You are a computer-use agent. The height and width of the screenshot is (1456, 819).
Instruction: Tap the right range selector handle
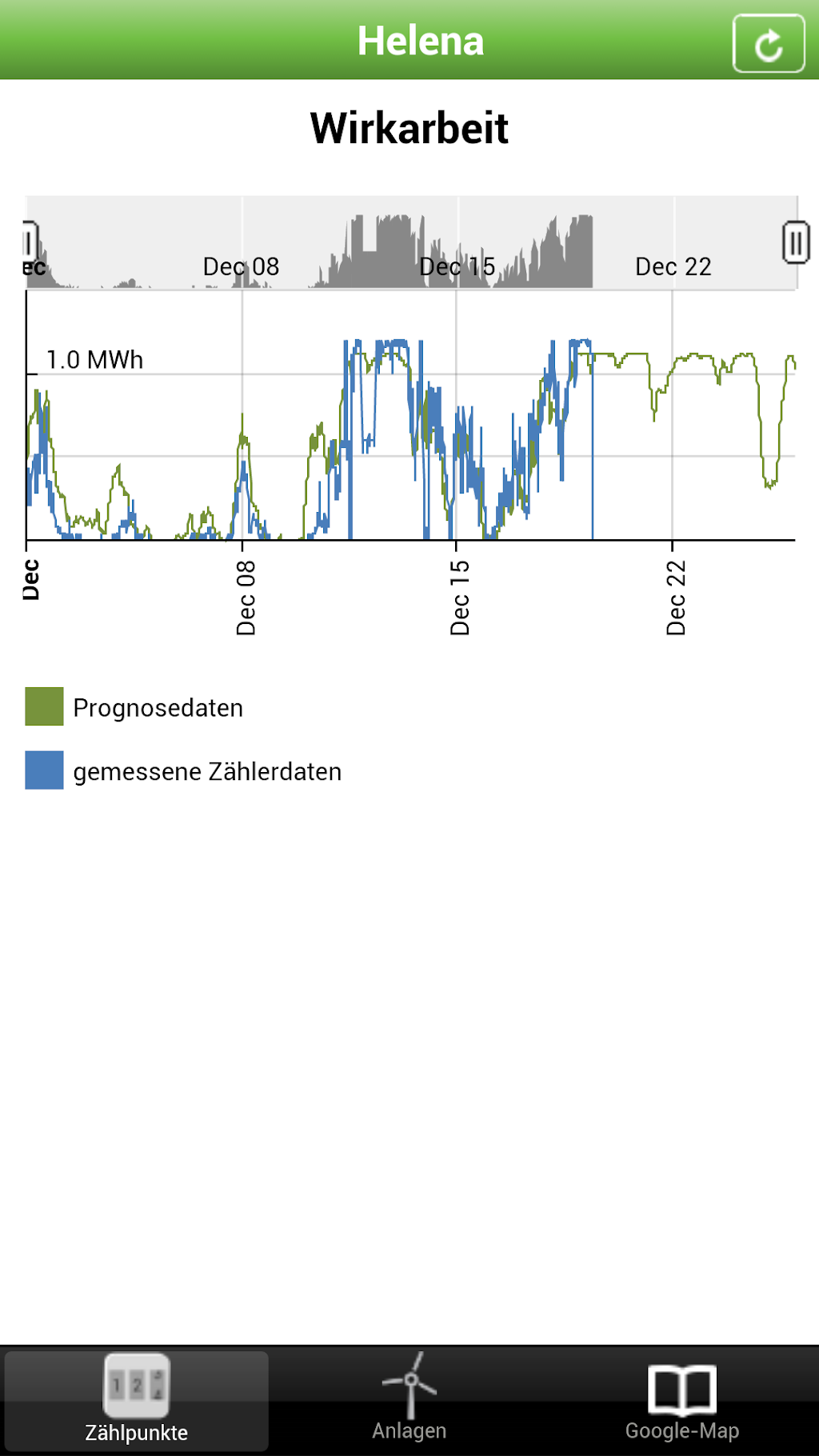coord(795,242)
